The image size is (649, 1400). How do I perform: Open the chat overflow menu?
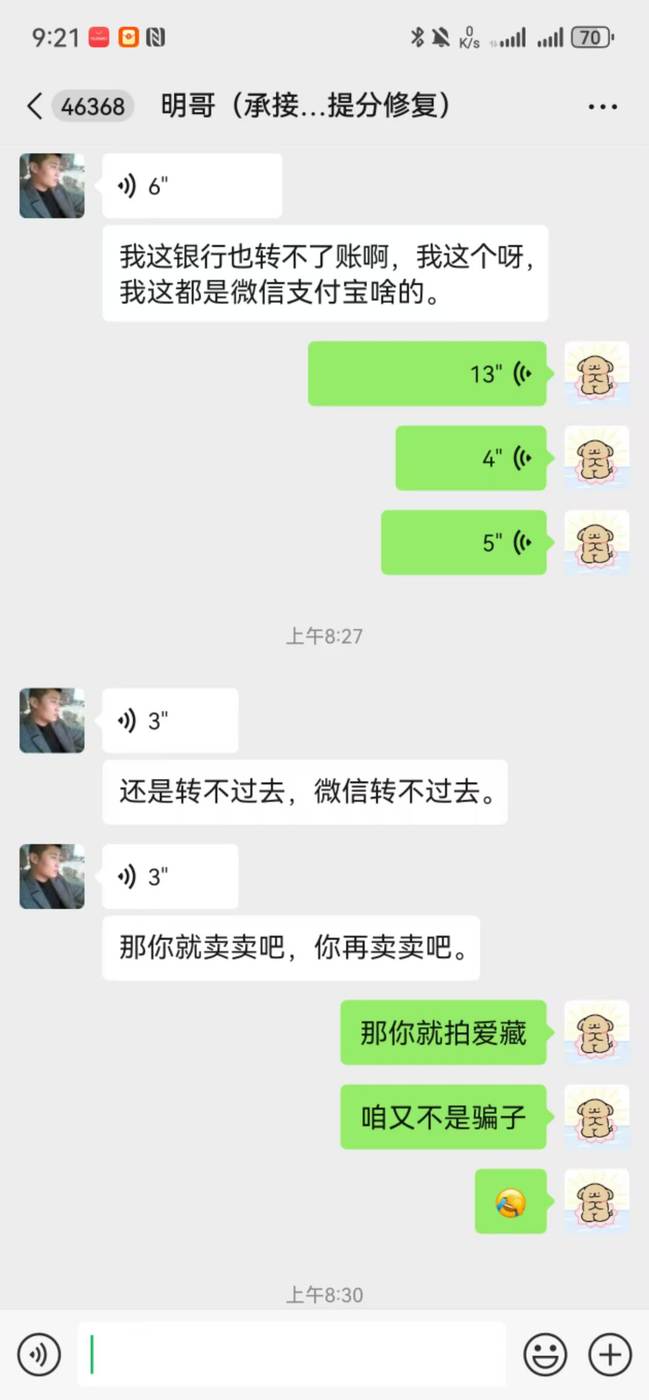(x=602, y=107)
